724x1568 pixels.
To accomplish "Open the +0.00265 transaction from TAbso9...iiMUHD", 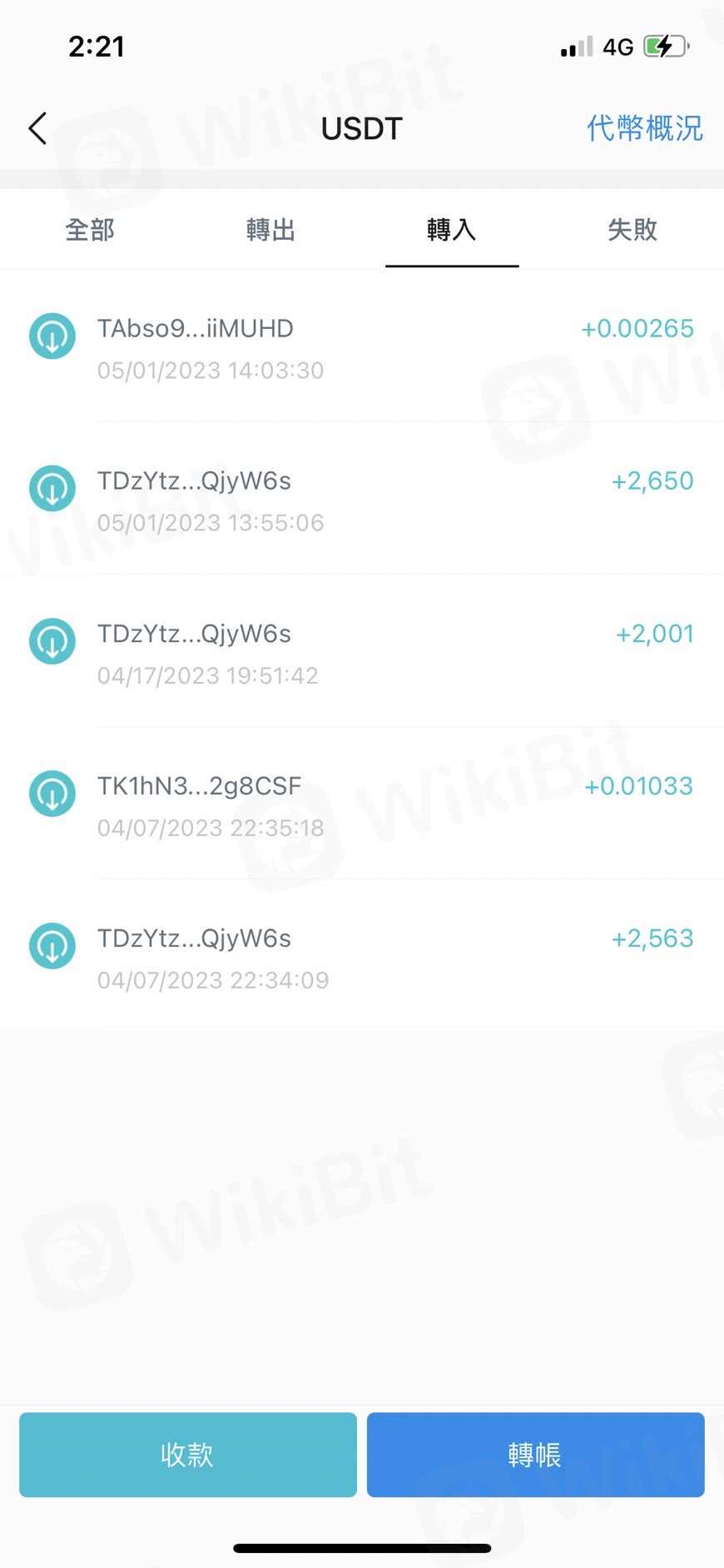I will pyautogui.click(x=361, y=348).
